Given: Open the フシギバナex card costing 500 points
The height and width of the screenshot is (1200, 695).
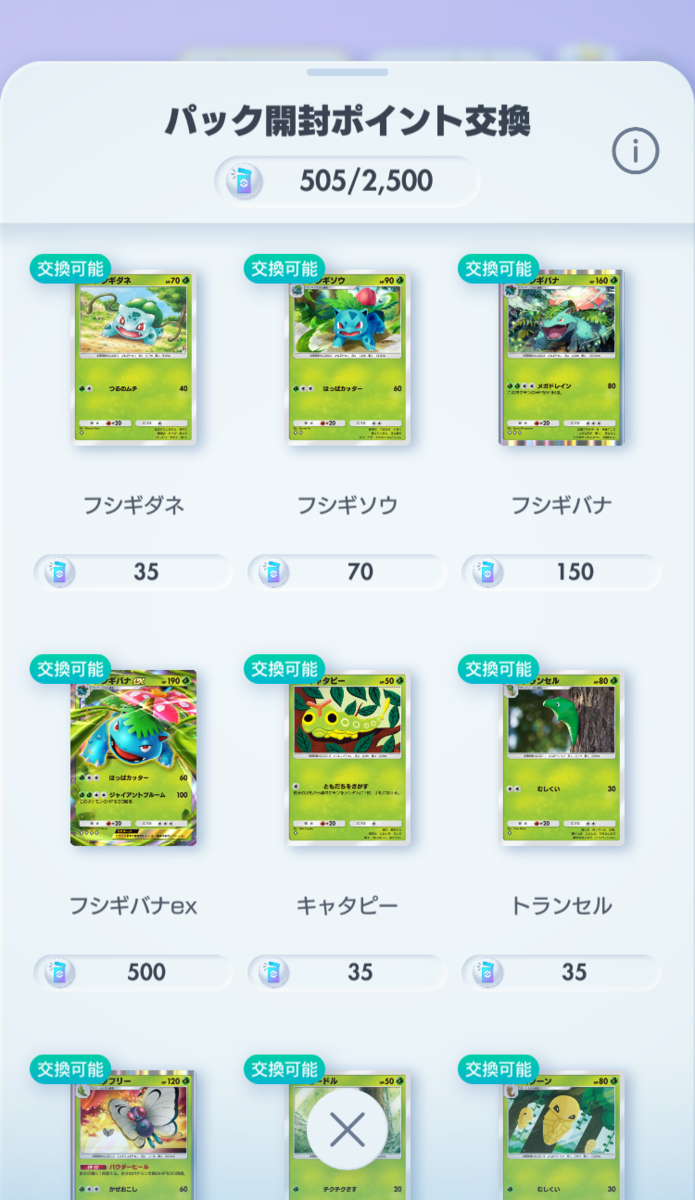Looking at the screenshot, I should [133, 758].
